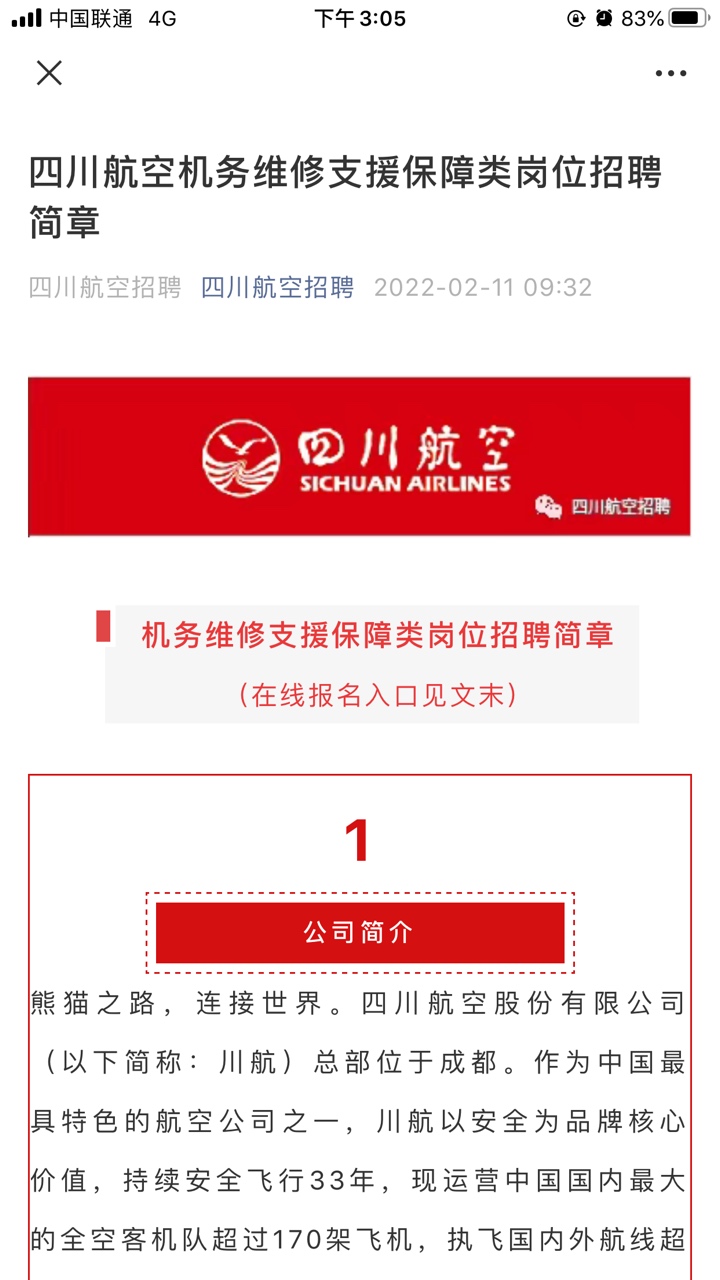Open the three-dot overflow menu

pyautogui.click(x=671, y=73)
